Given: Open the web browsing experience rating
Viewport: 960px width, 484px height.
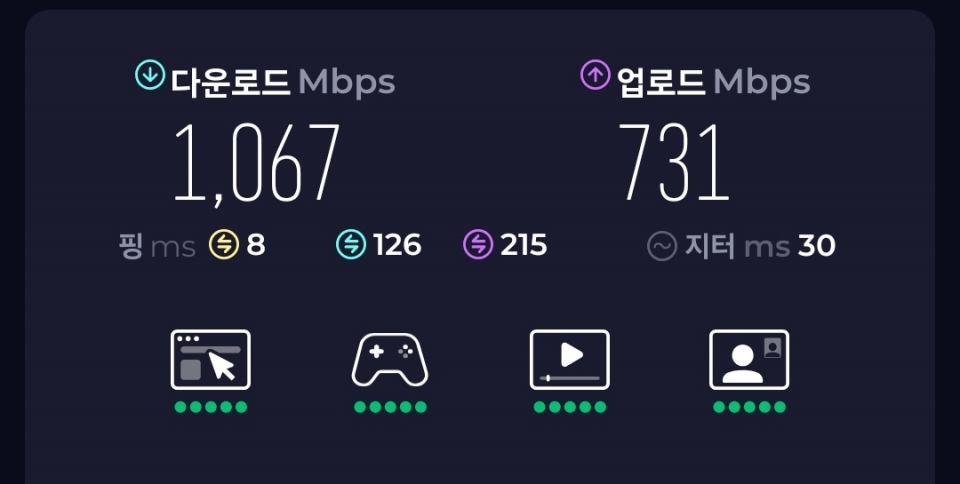Looking at the screenshot, I should click(210, 360).
